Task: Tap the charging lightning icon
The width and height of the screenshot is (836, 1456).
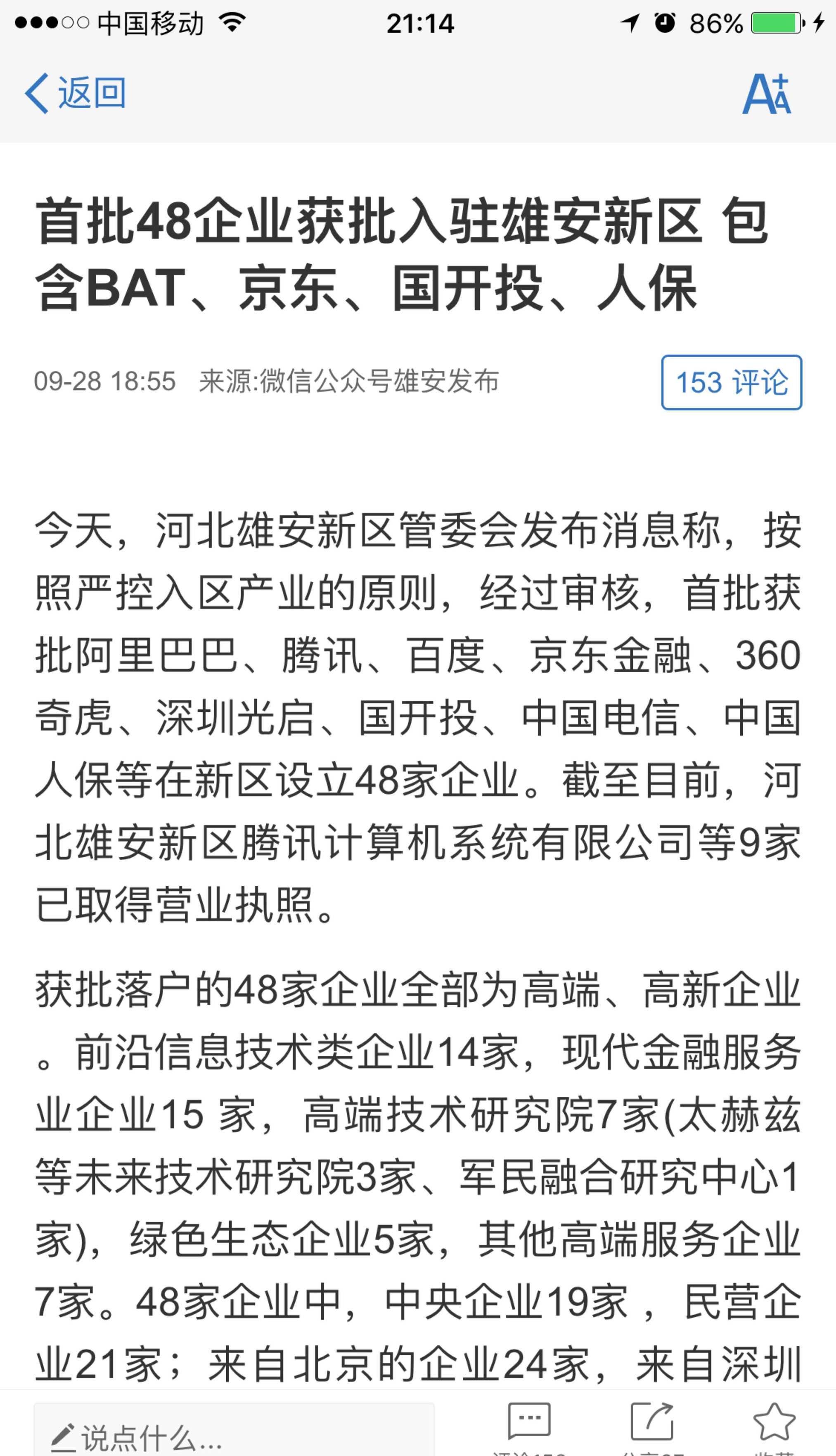Action: (x=817, y=23)
